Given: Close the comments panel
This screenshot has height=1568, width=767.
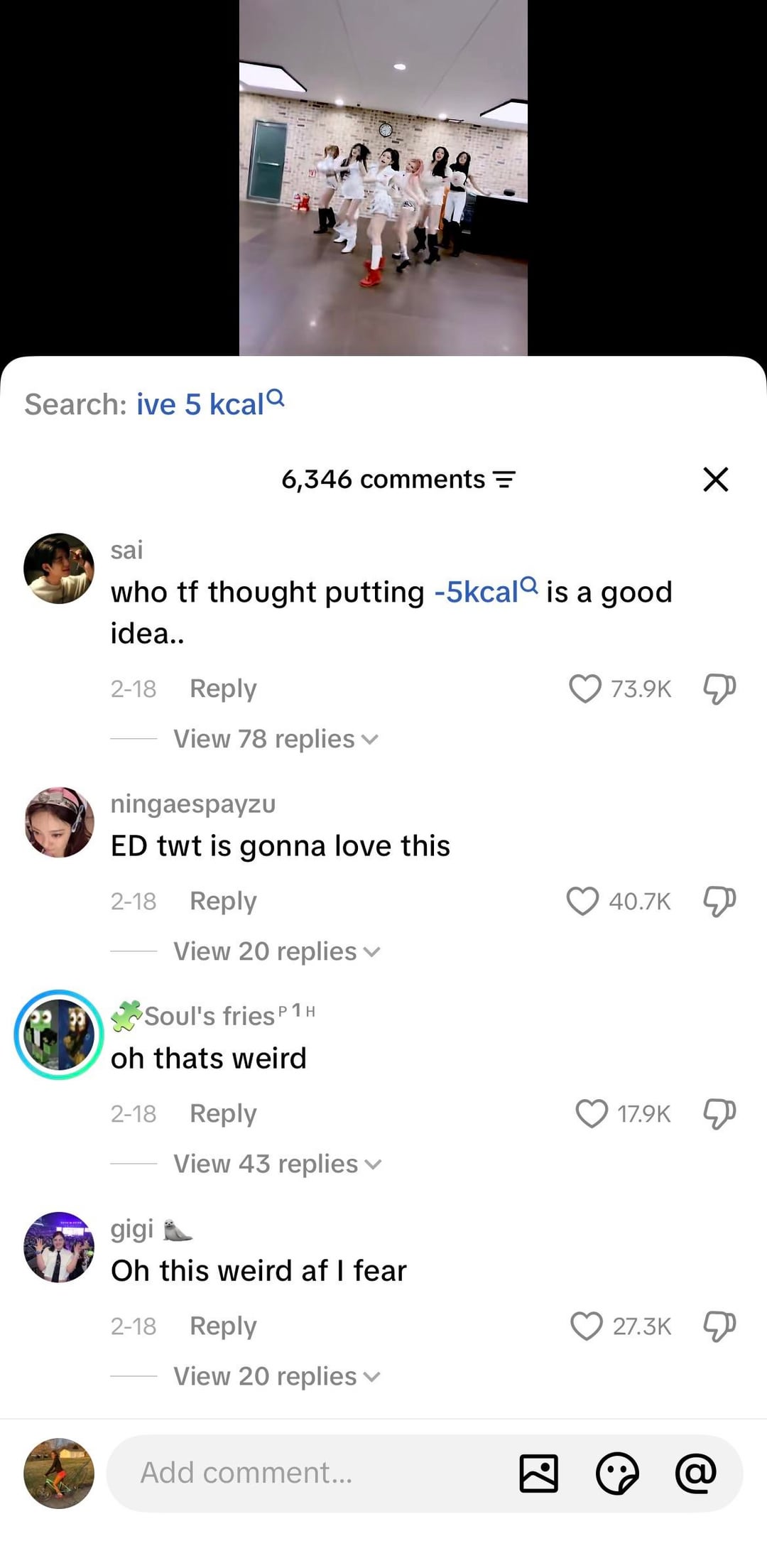Looking at the screenshot, I should point(715,480).
